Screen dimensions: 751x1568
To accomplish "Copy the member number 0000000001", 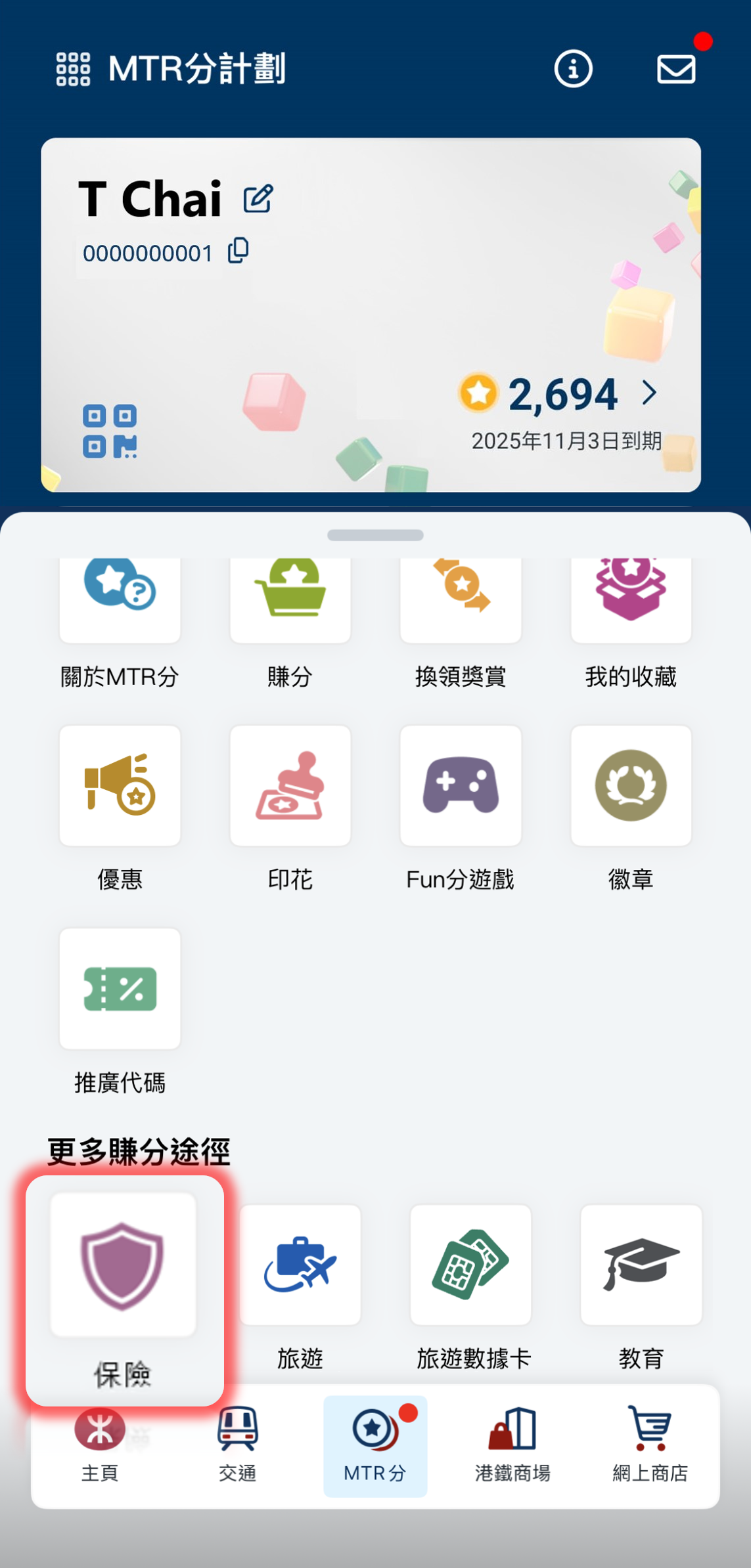I will click(238, 251).
